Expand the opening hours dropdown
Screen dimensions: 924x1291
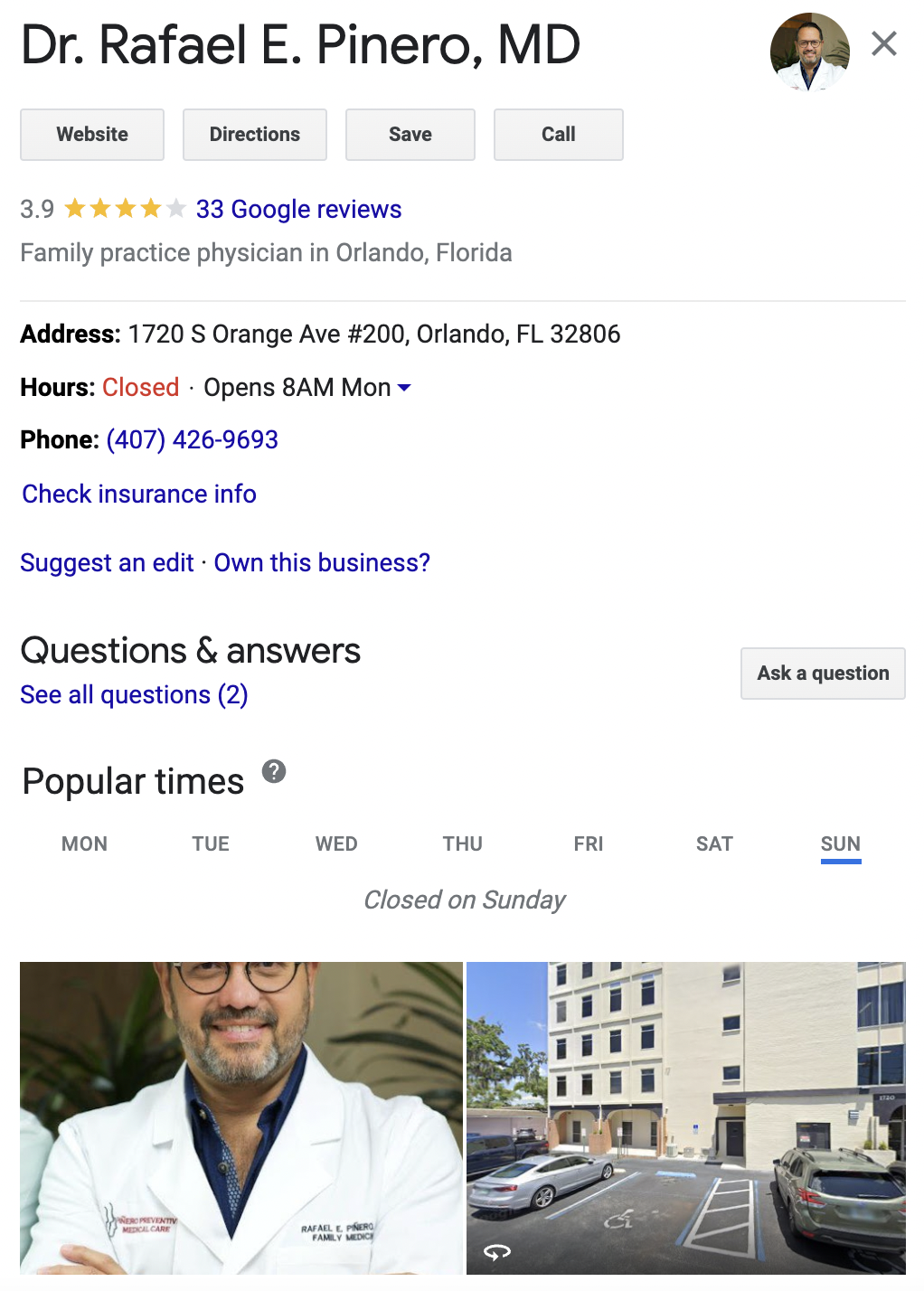click(x=404, y=388)
